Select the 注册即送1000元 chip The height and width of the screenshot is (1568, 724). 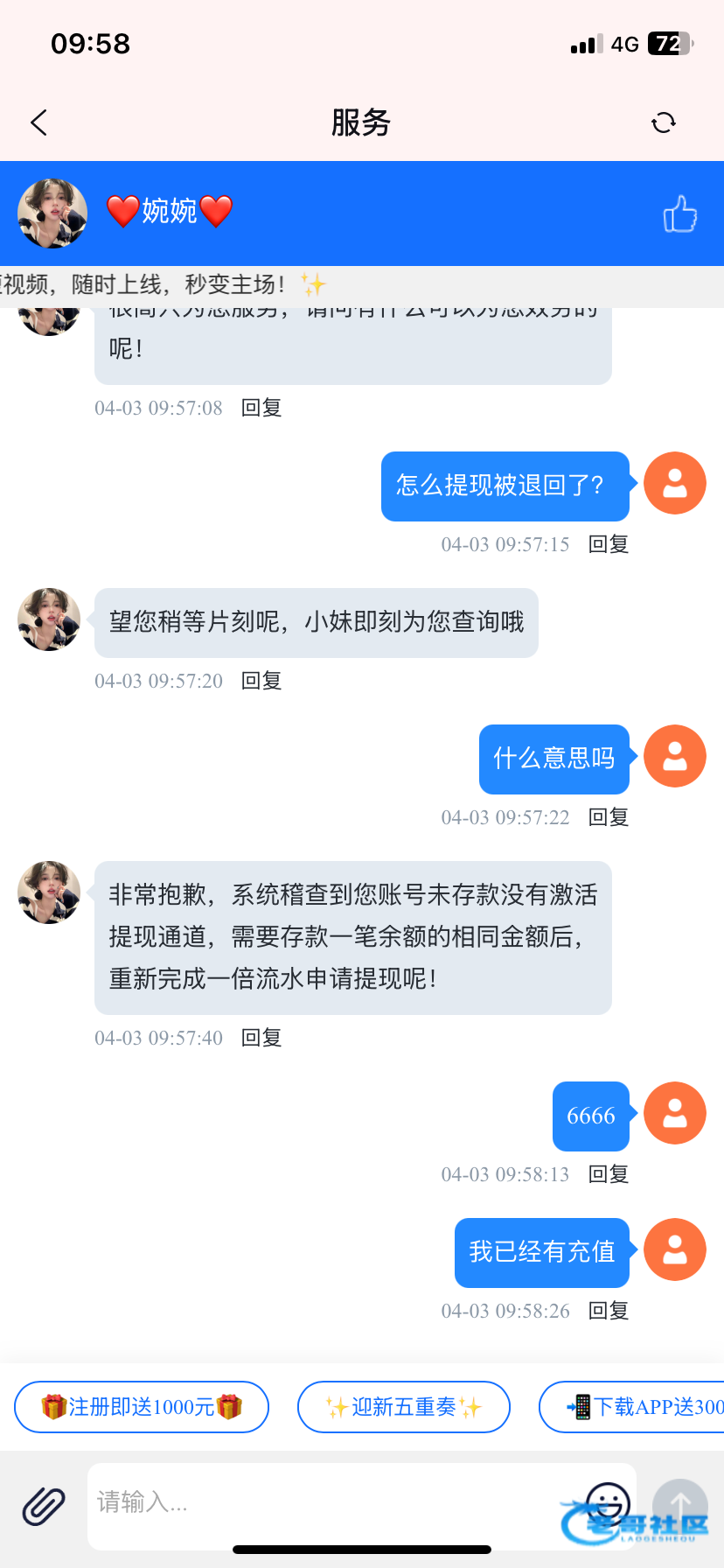pyautogui.click(x=142, y=1407)
